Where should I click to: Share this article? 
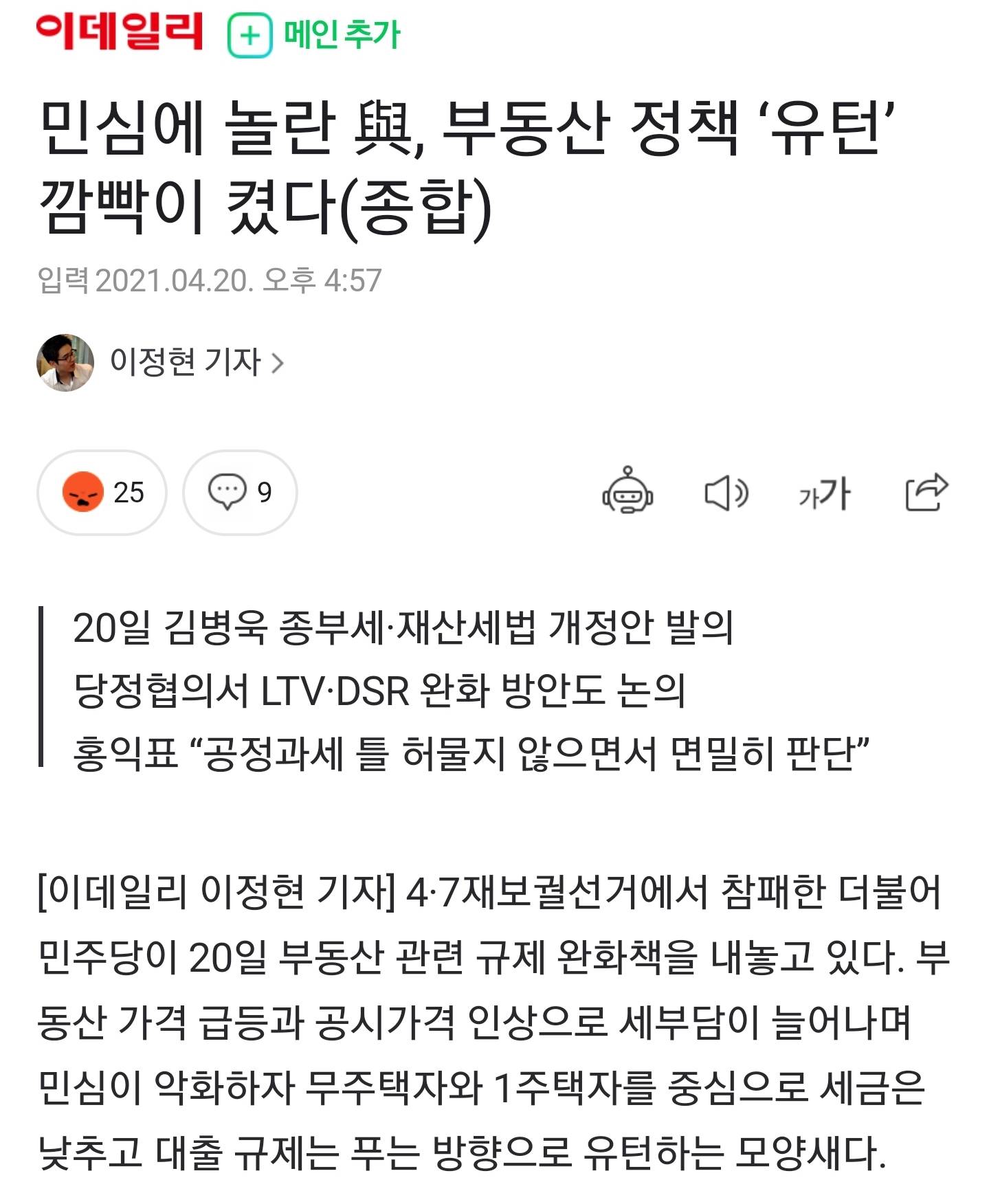pos(926,492)
